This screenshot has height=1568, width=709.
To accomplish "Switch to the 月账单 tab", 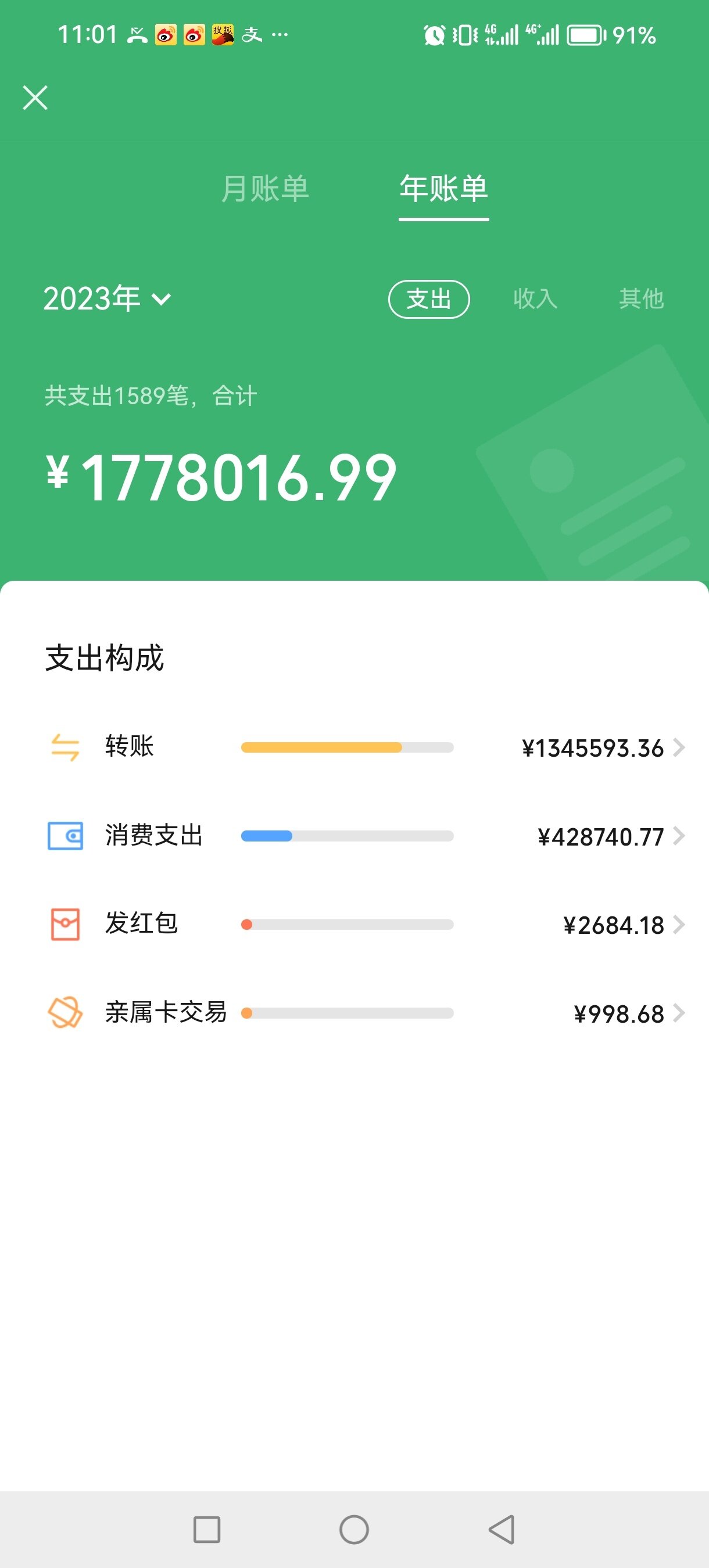I will [265, 188].
